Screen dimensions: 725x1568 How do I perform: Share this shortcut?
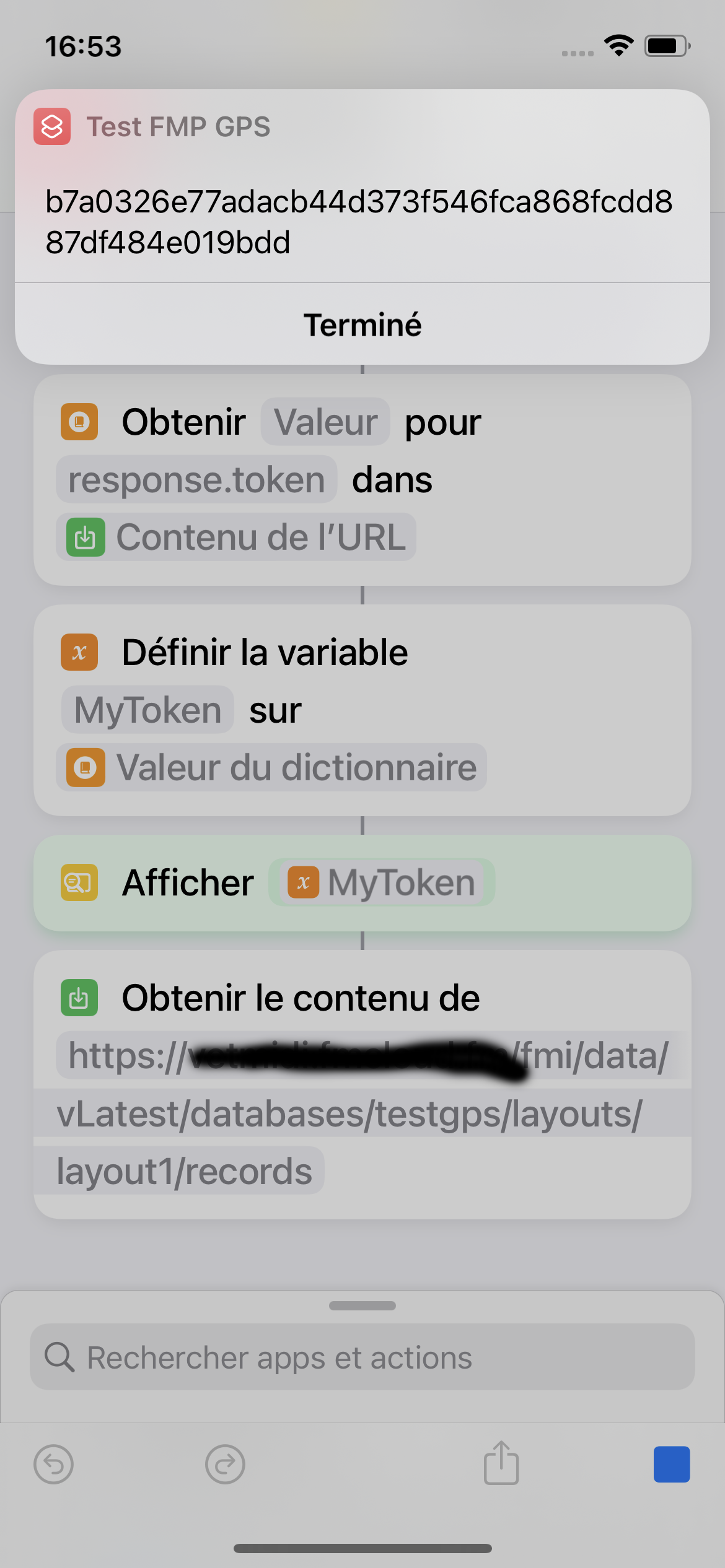tap(501, 1462)
